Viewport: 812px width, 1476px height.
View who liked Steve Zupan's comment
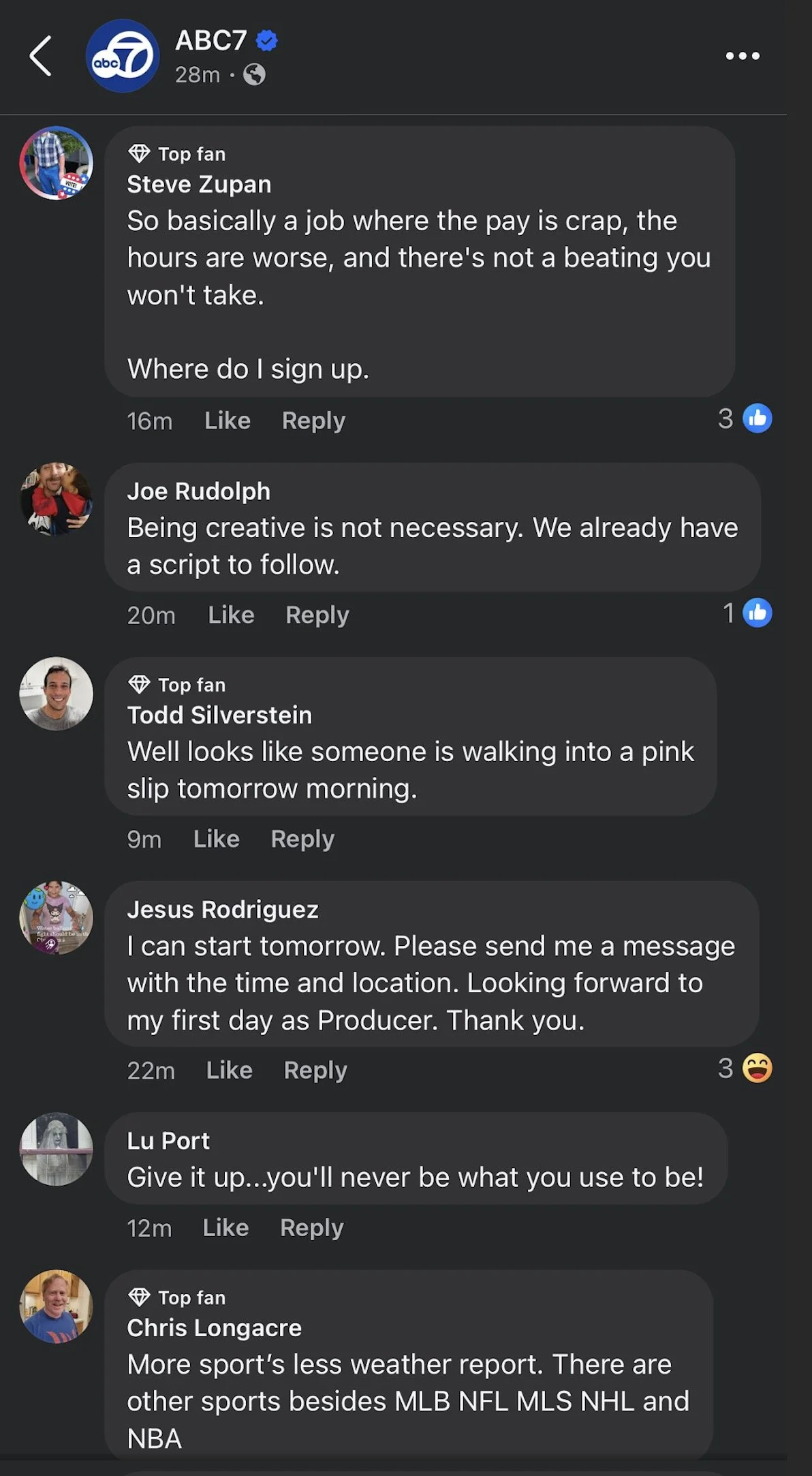pyautogui.click(x=745, y=418)
